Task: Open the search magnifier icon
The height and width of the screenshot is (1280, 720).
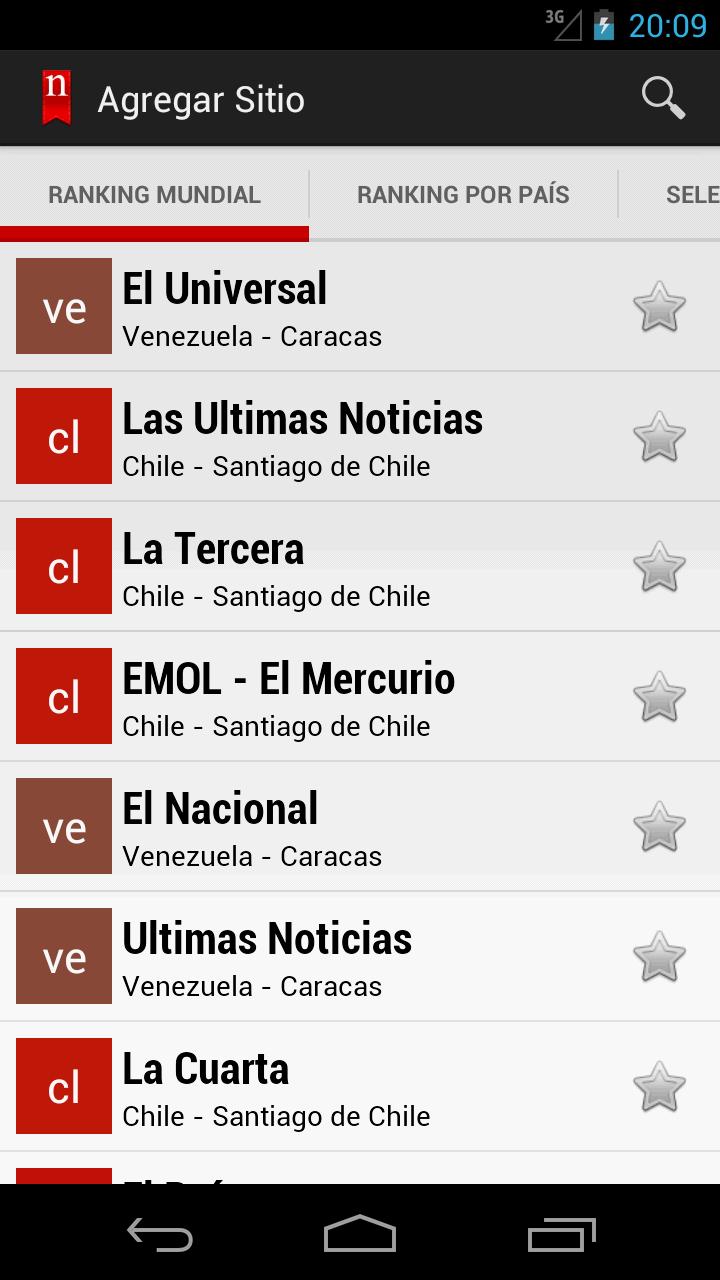Action: click(662, 99)
